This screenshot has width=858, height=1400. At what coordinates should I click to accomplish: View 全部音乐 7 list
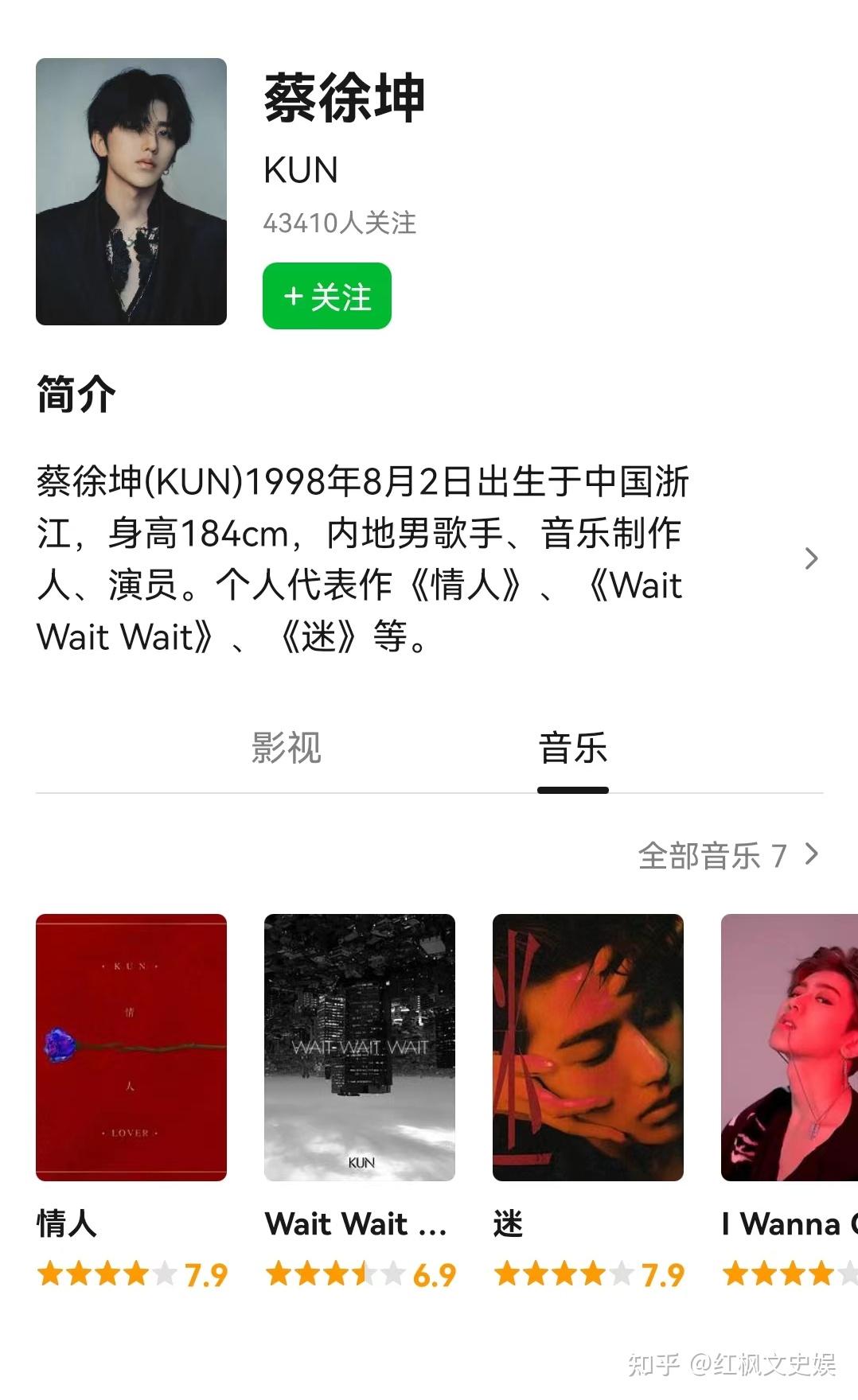click(x=727, y=856)
